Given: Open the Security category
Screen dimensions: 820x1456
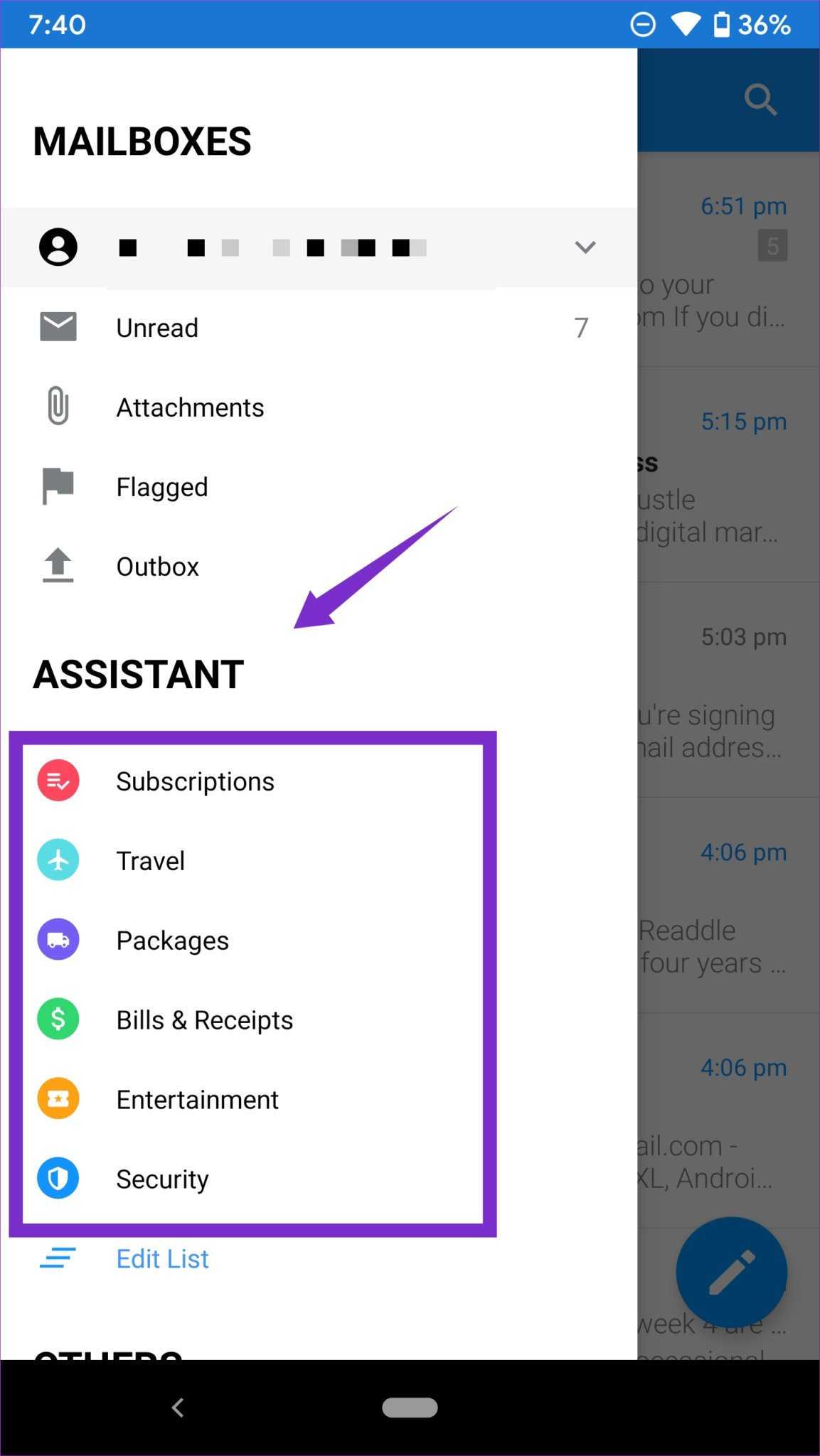Looking at the screenshot, I should coord(162,1179).
